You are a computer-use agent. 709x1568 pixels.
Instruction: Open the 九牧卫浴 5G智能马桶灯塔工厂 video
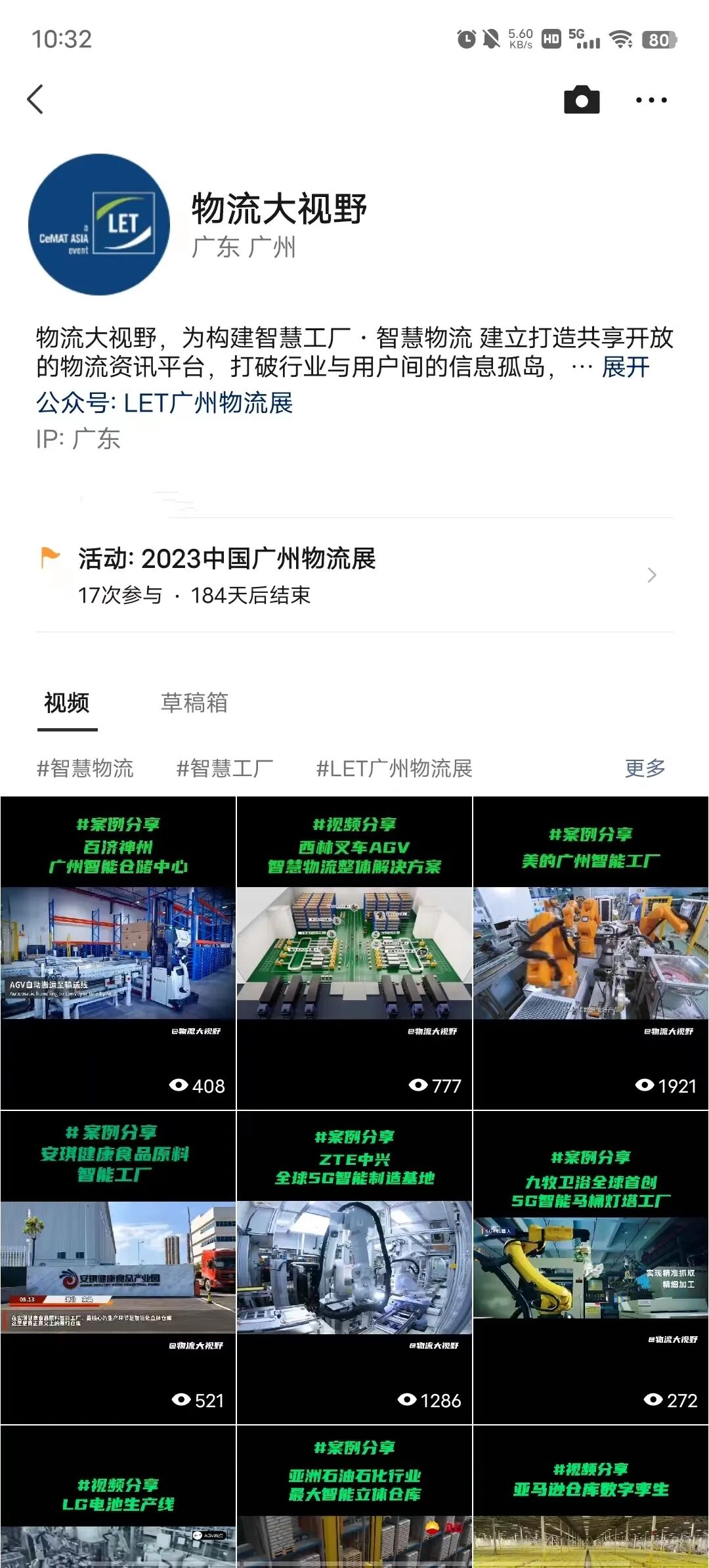(591, 1267)
